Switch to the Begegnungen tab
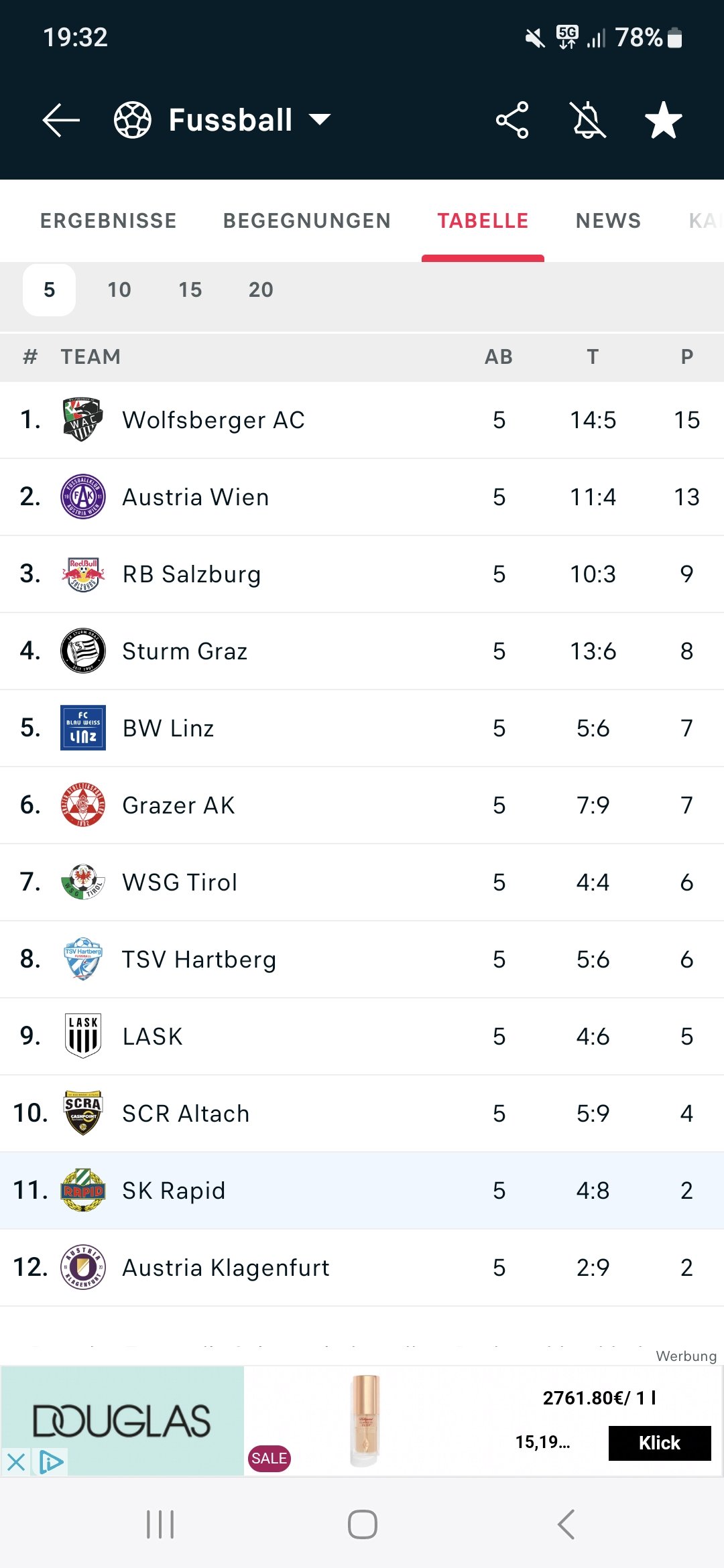The image size is (724, 1568). pyautogui.click(x=307, y=221)
